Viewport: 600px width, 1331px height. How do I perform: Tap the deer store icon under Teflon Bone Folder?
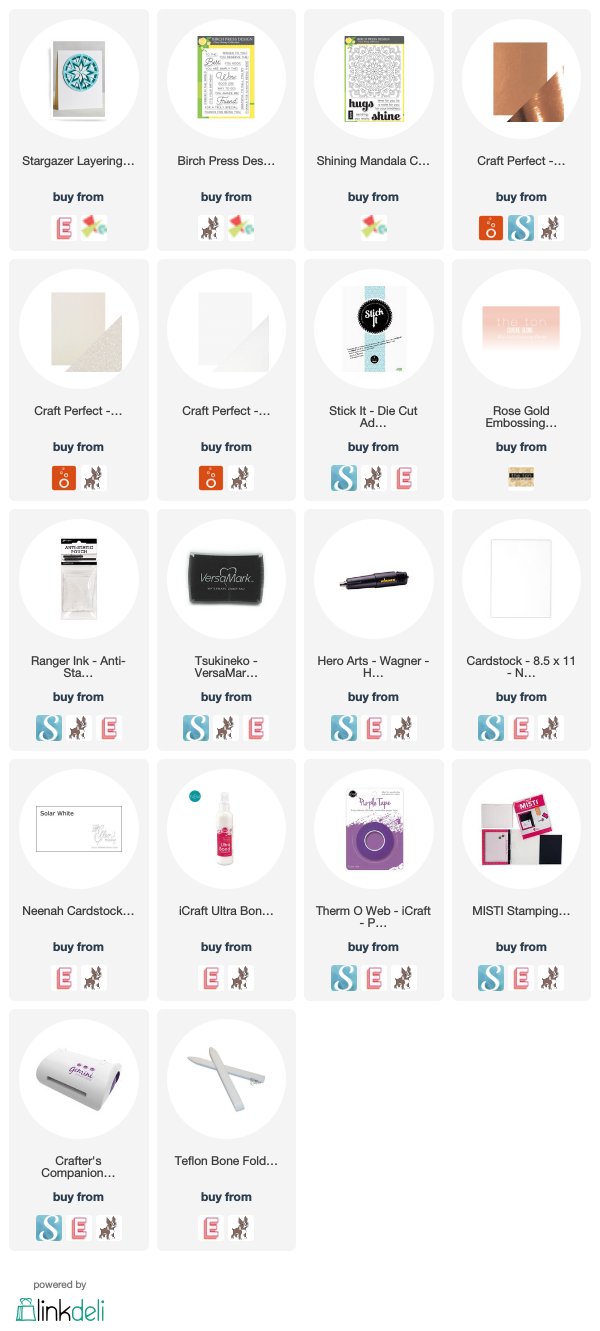[241, 1229]
